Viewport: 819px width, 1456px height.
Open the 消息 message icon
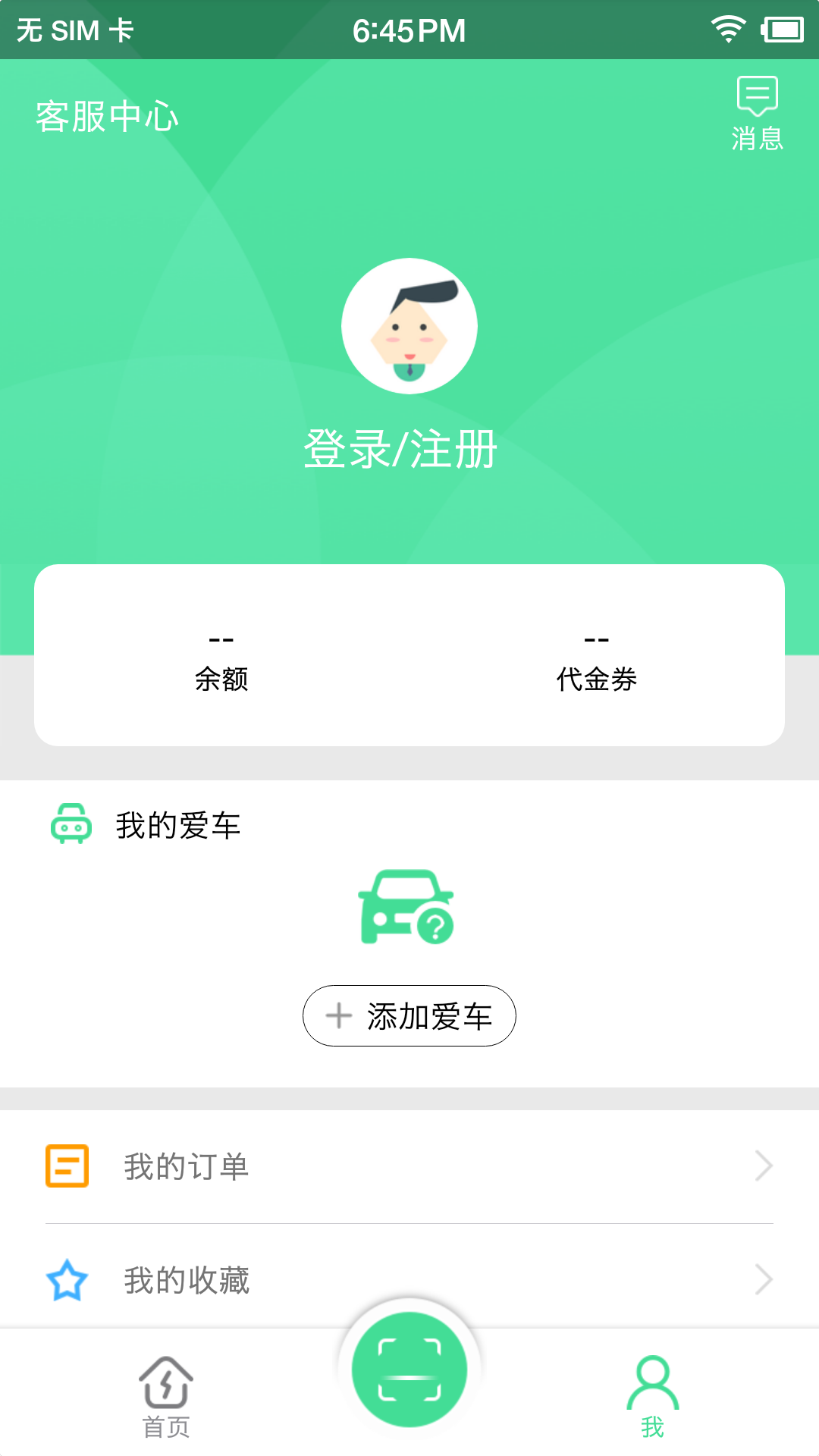click(x=757, y=110)
